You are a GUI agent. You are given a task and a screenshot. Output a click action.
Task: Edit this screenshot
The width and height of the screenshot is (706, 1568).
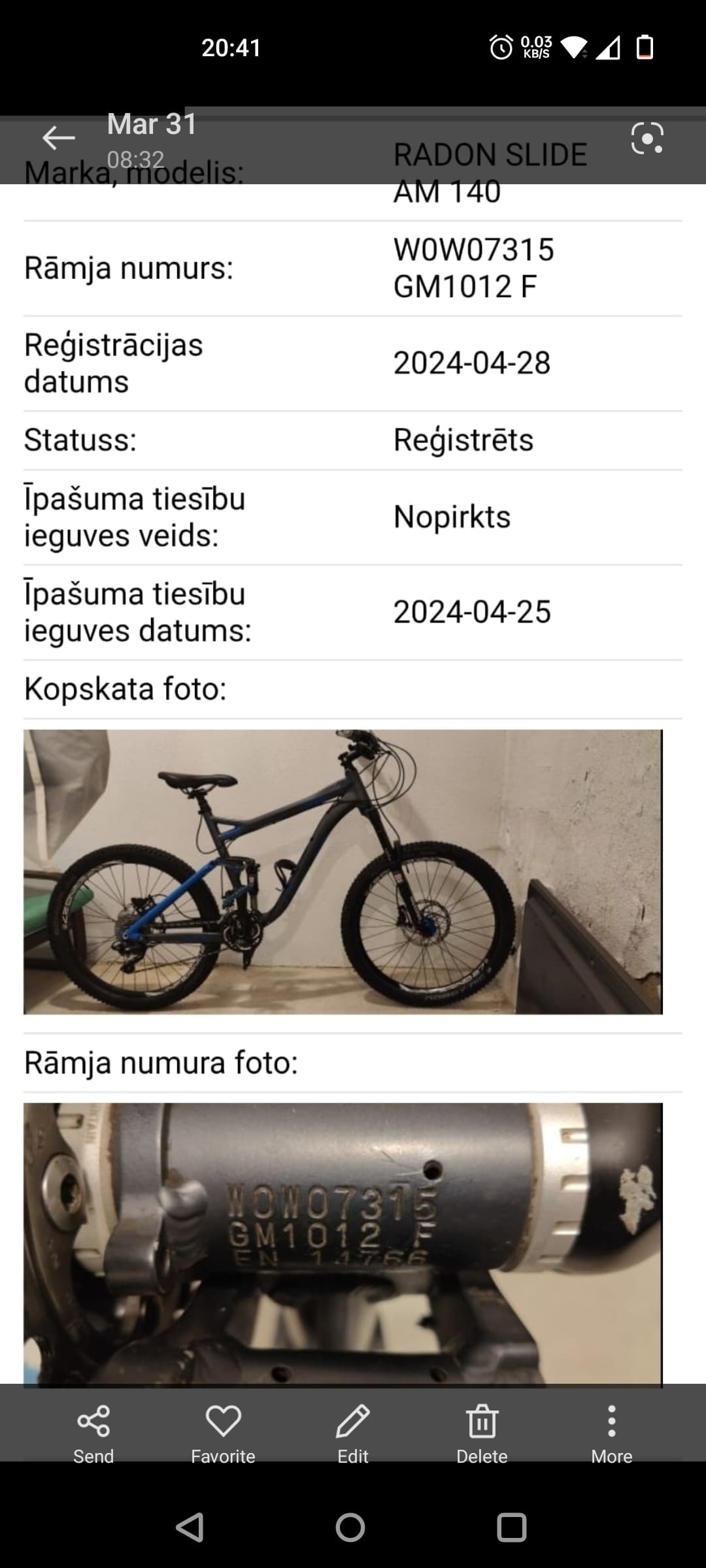353,1431
